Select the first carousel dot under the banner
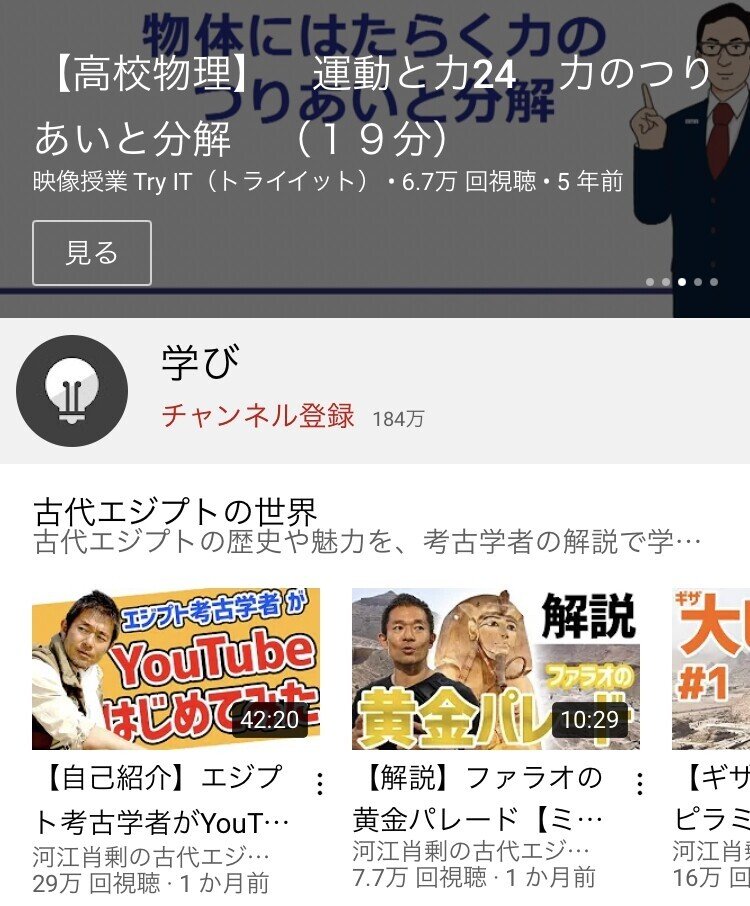 [649, 283]
